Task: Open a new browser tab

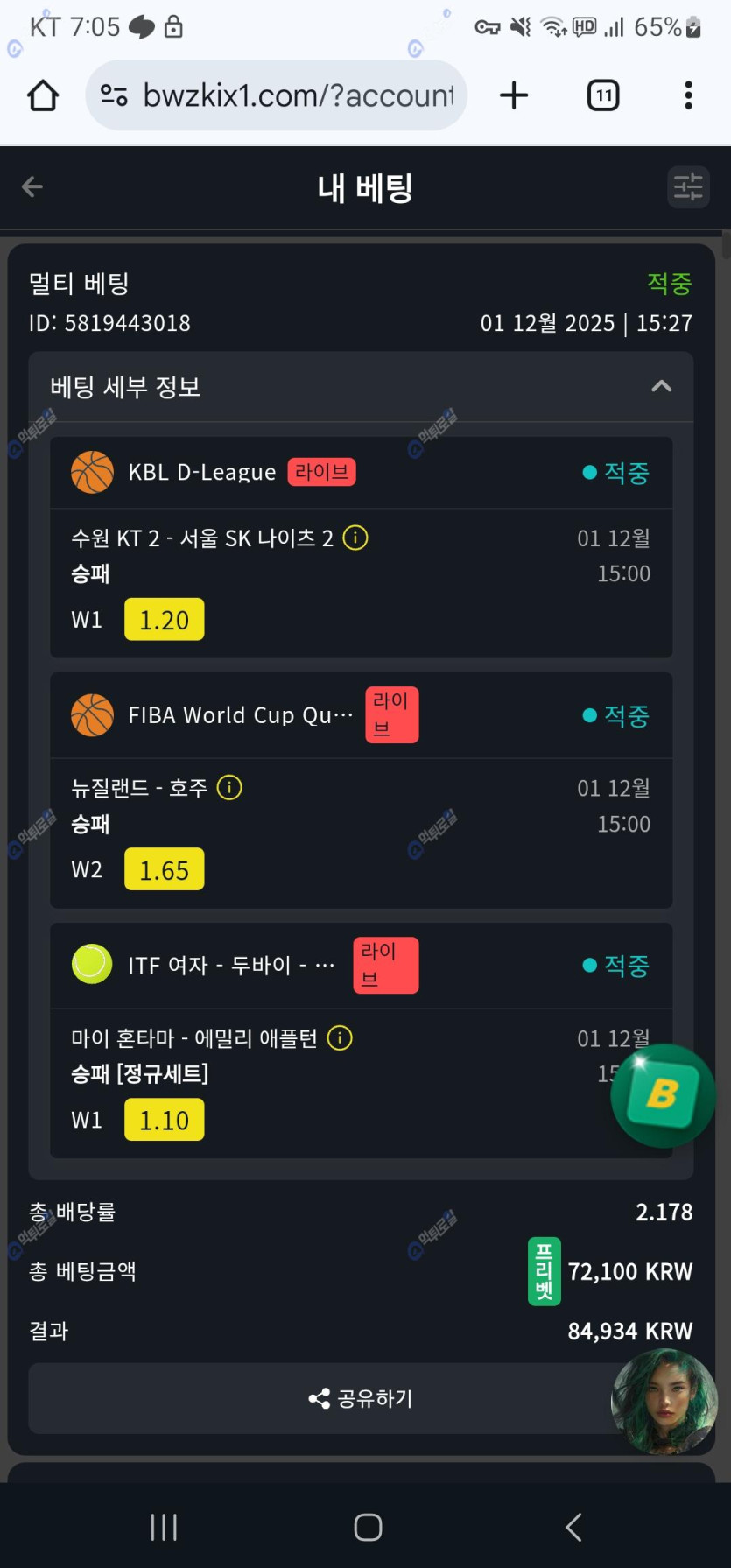Action: click(x=514, y=95)
